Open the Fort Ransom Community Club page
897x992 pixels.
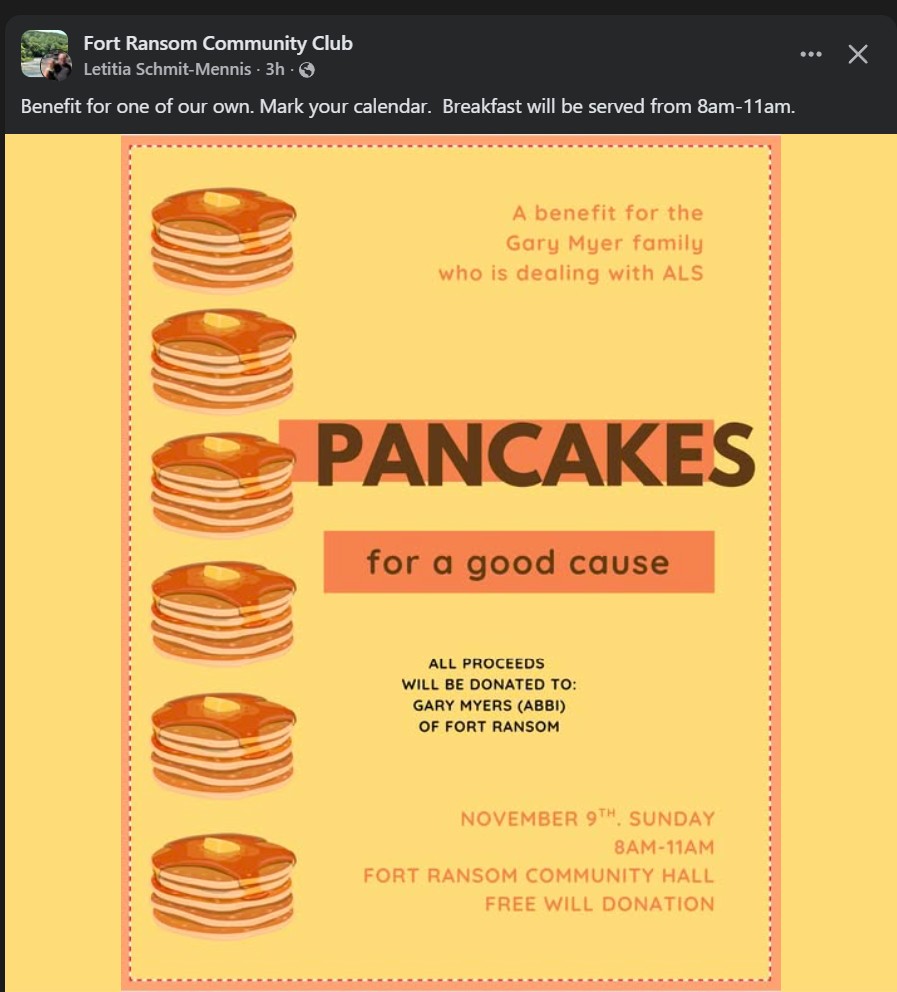pyautogui.click(x=217, y=43)
